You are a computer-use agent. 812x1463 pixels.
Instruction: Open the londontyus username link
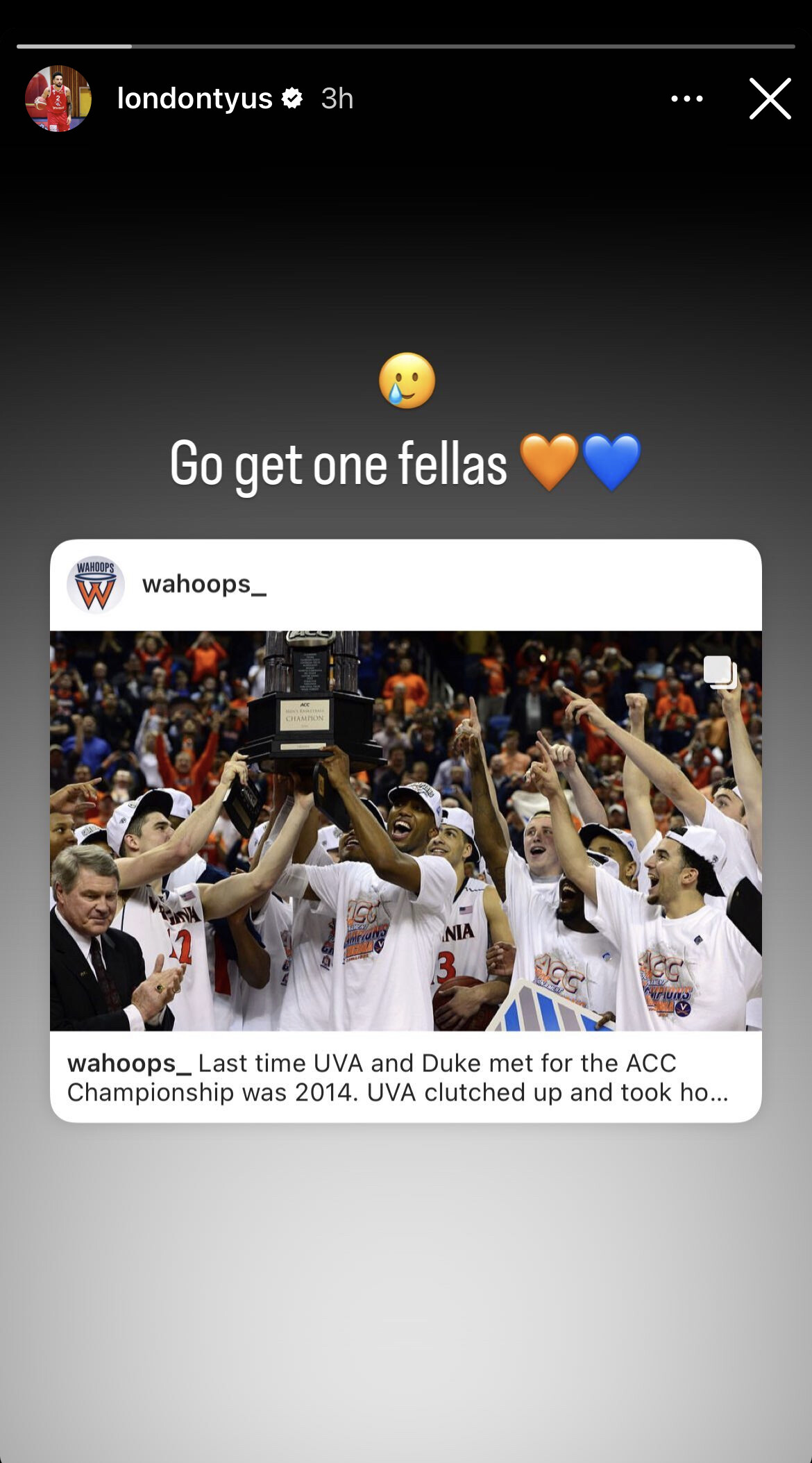pyautogui.click(x=194, y=99)
